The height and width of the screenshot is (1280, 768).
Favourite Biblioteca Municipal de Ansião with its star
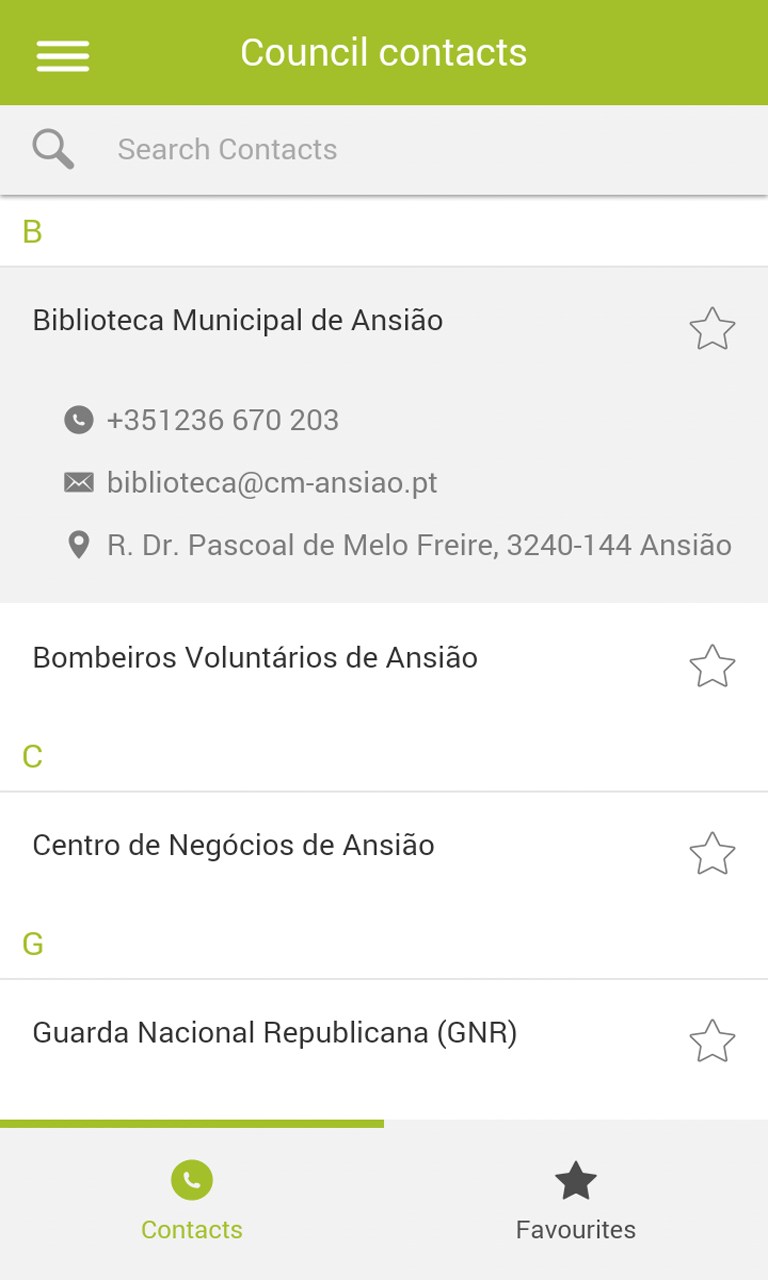coord(712,329)
